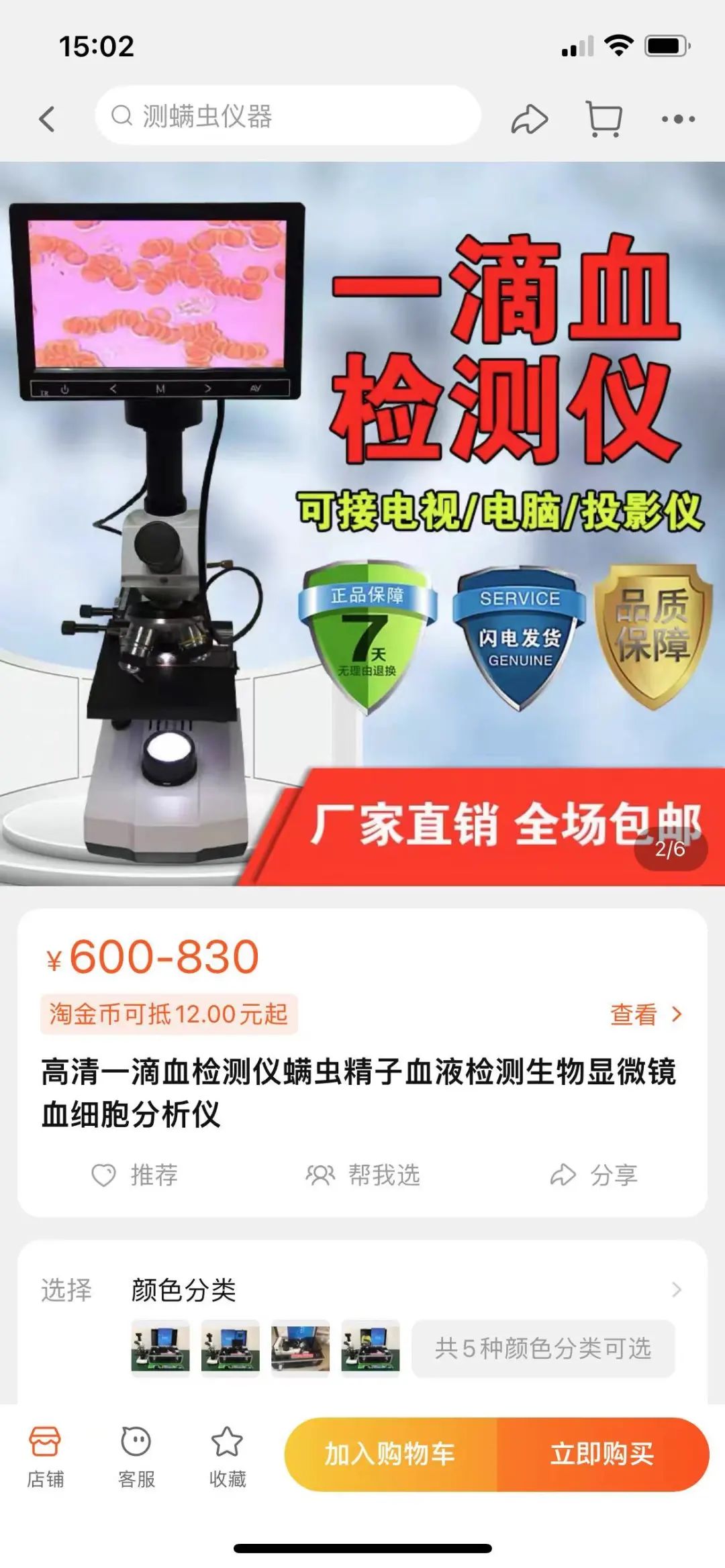Screen dimensions: 725x1568
Task: Tap 分享 below the product title
Action: point(594,1175)
